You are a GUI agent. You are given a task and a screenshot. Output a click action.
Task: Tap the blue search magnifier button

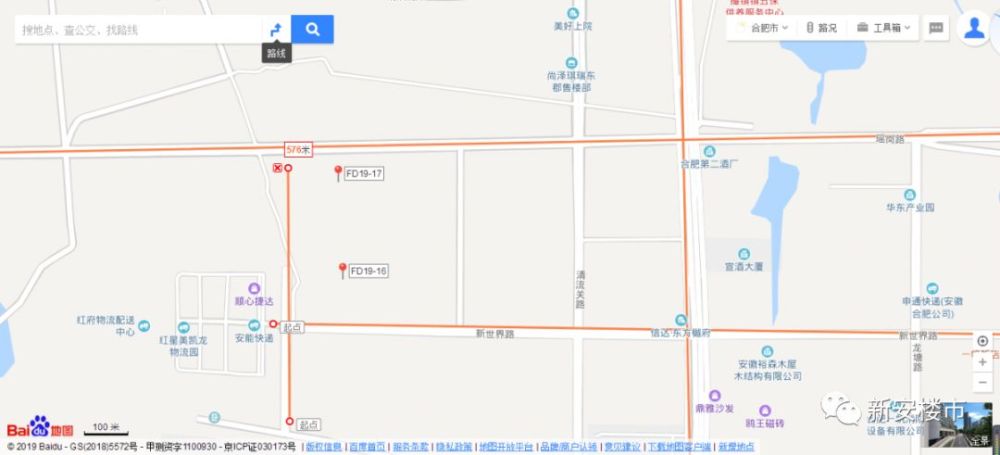point(313,30)
